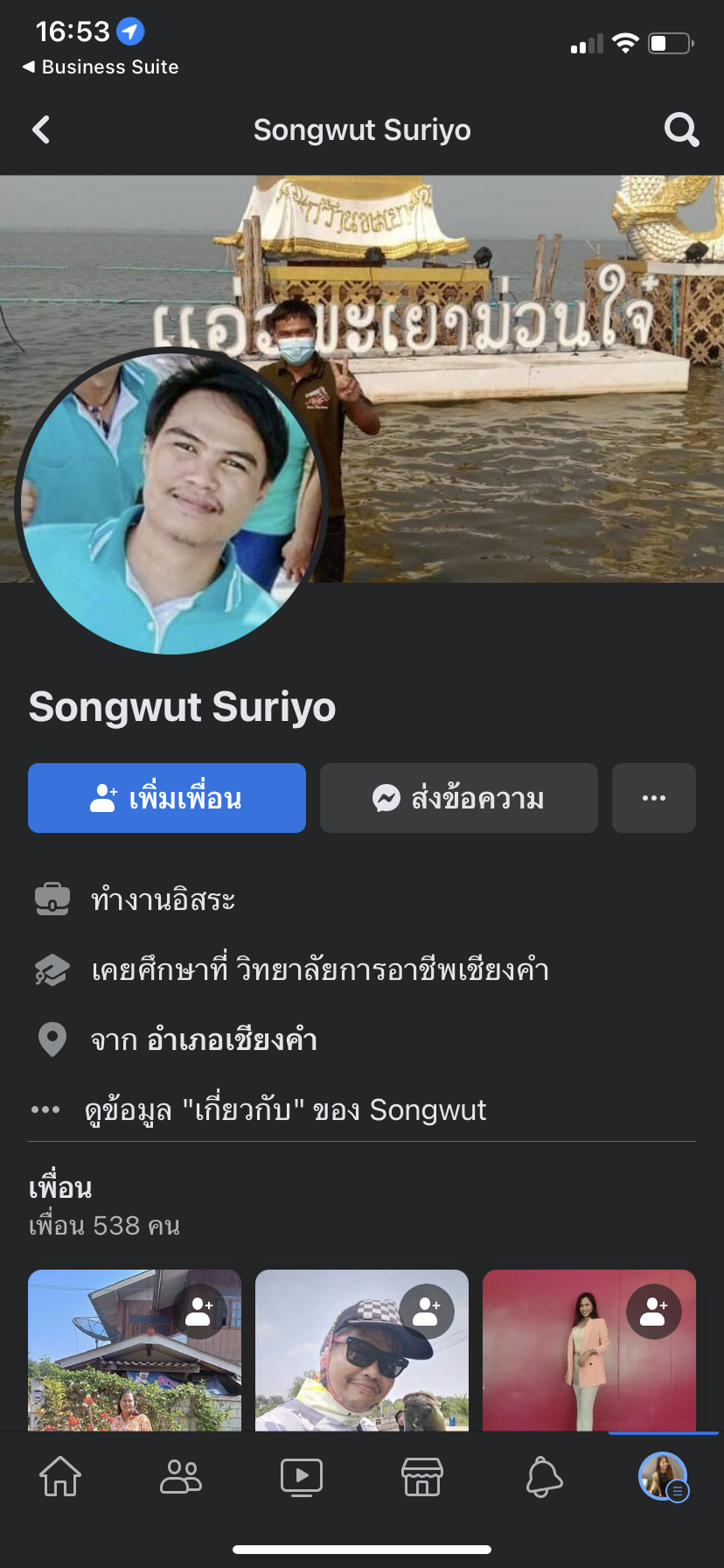Open วิทยาลัยการอาชีพเชียงคำ education link

coord(392,970)
